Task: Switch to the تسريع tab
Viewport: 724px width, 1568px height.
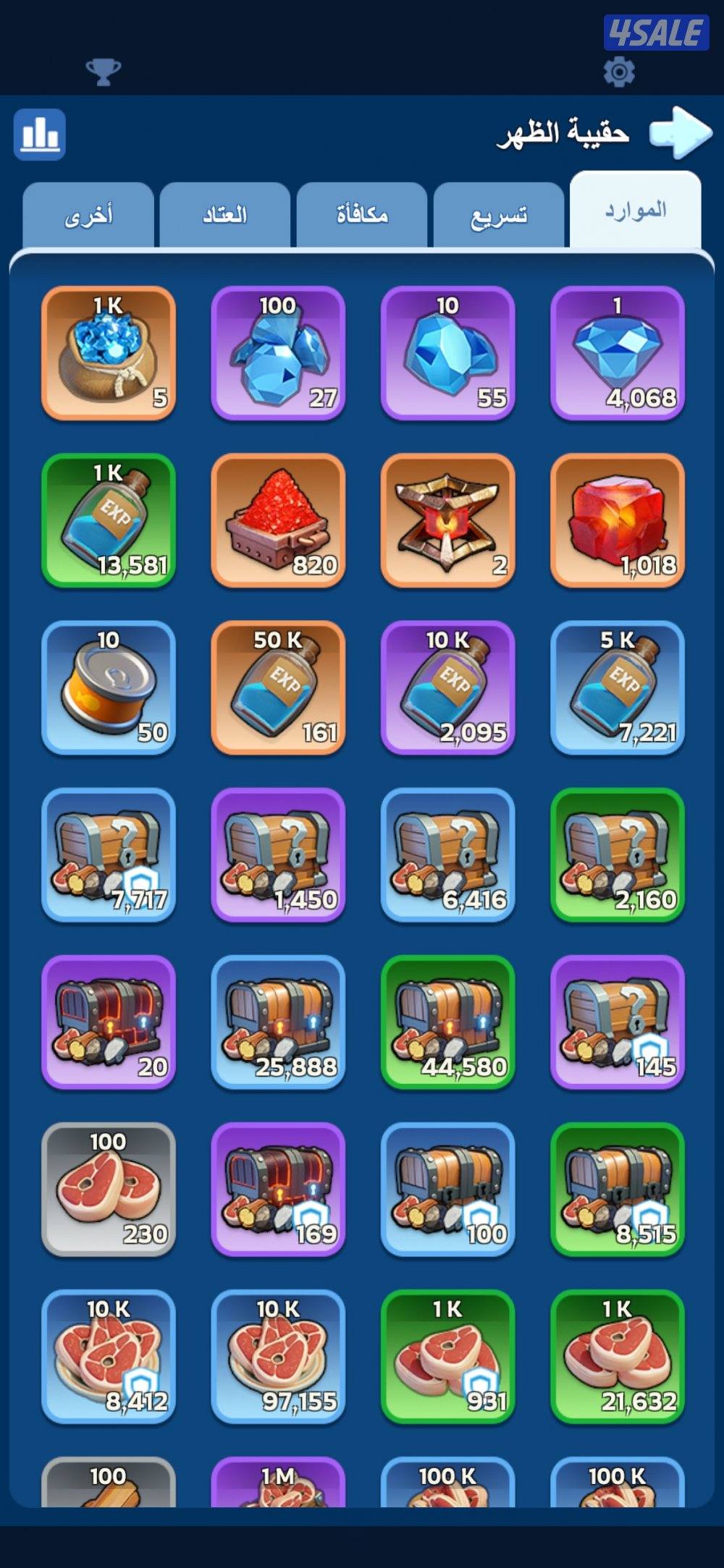Action: [499, 216]
